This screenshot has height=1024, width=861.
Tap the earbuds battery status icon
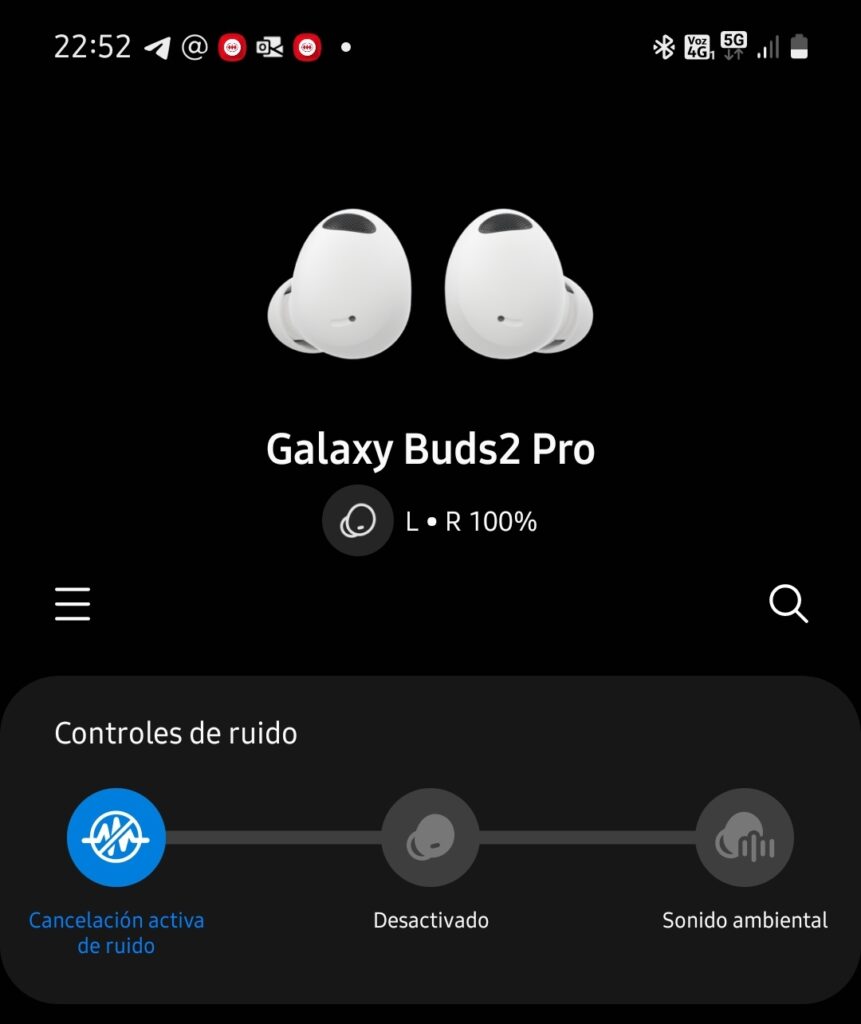(x=357, y=521)
